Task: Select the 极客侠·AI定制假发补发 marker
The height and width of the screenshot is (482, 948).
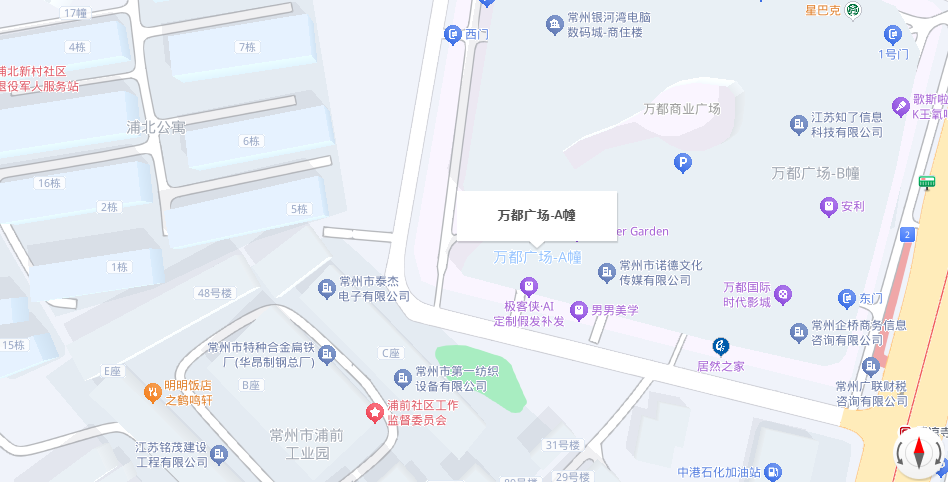Action: (x=529, y=287)
